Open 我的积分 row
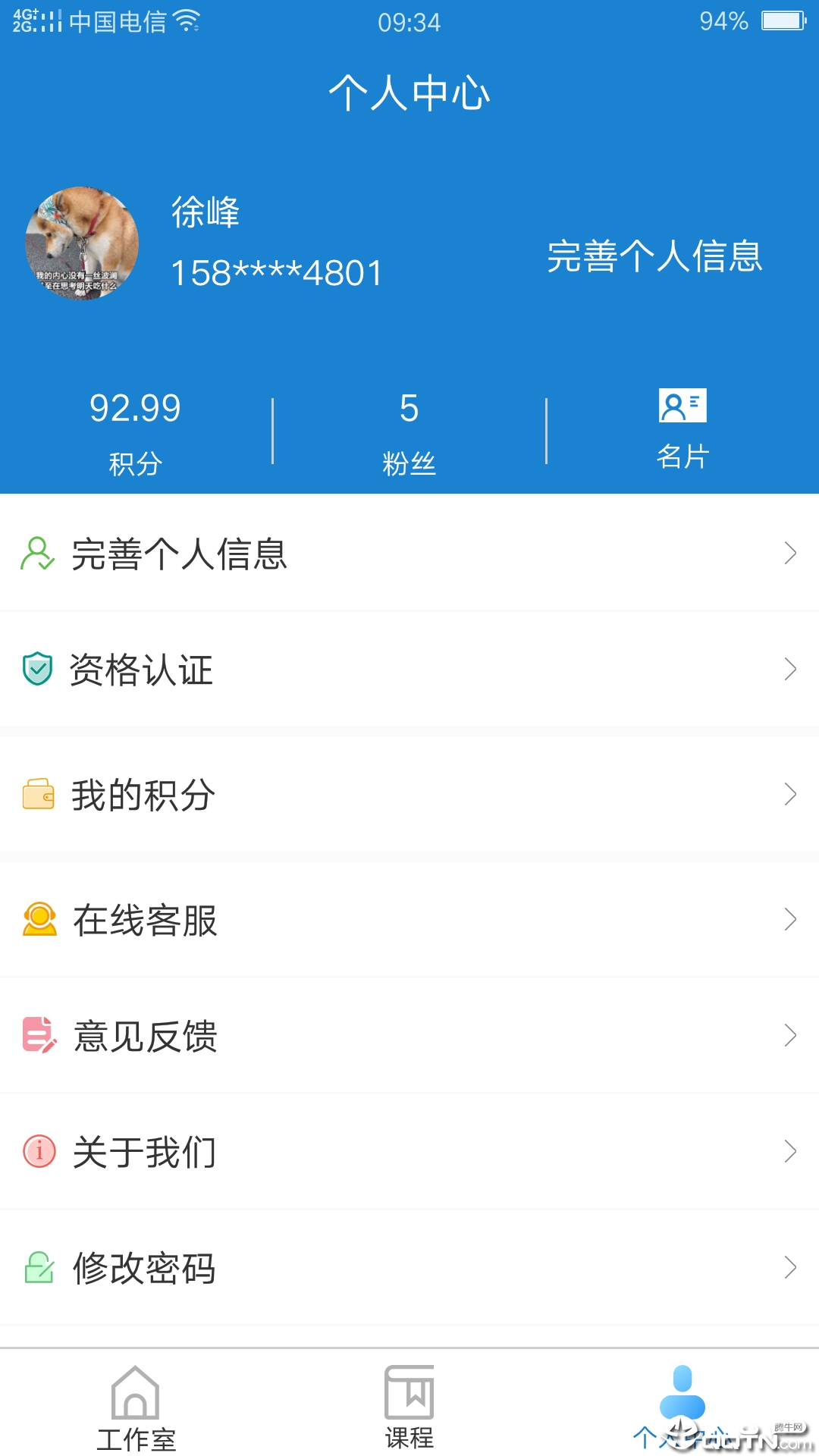The image size is (819, 1456). point(409,794)
